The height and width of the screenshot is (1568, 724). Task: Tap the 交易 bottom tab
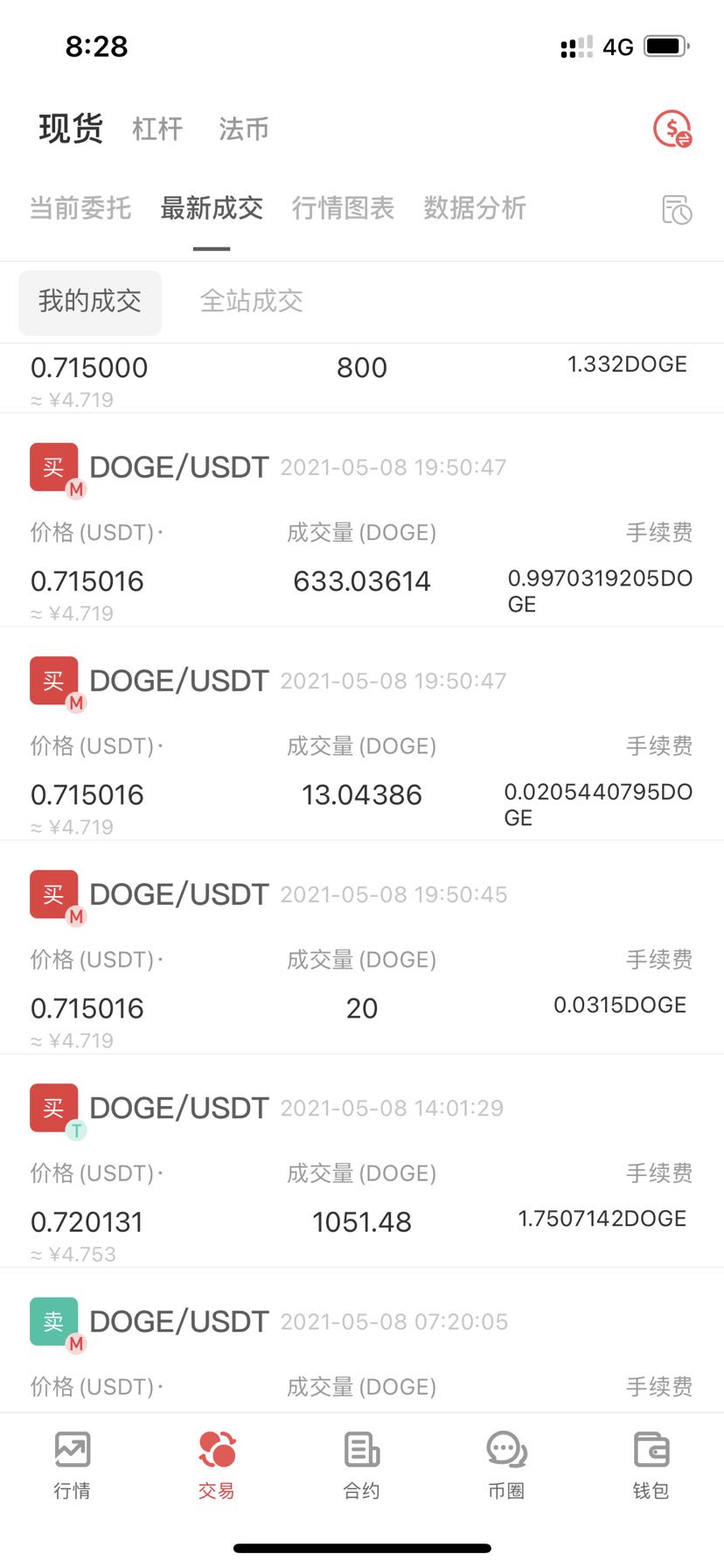(x=216, y=1466)
